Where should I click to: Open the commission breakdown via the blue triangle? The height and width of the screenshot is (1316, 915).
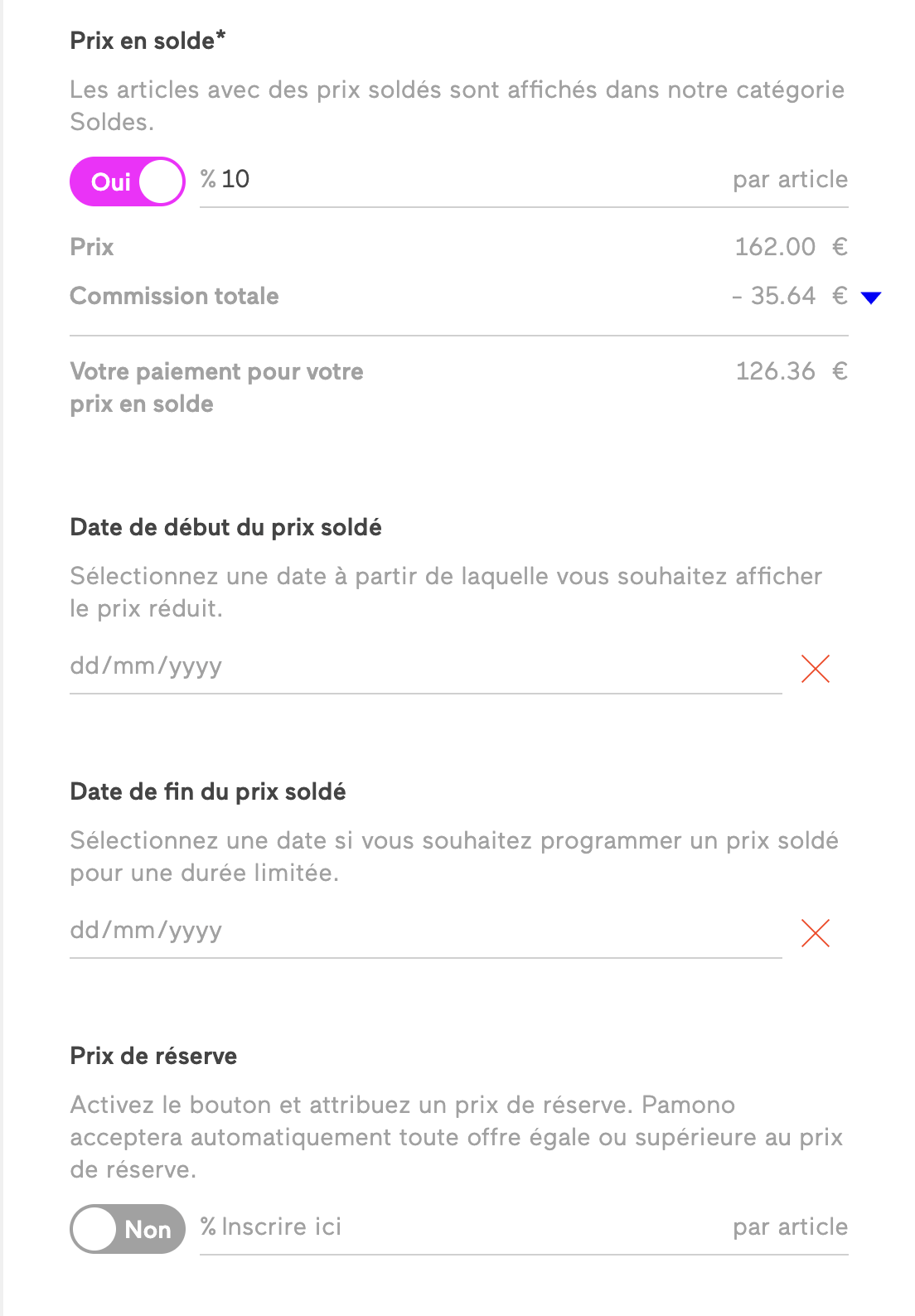pos(871,297)
